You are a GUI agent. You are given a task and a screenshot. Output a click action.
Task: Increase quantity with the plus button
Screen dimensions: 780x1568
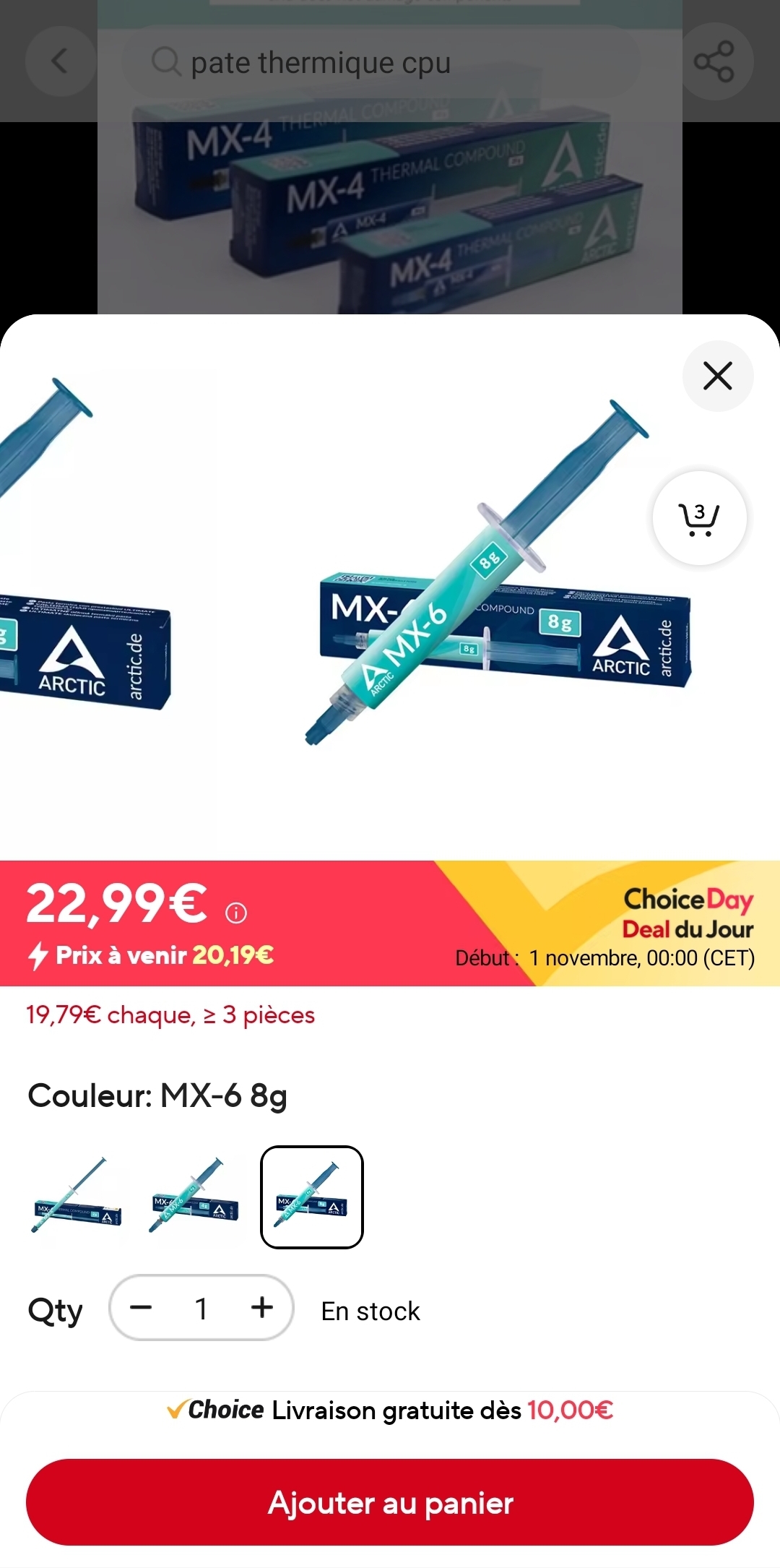(262, 1307)
